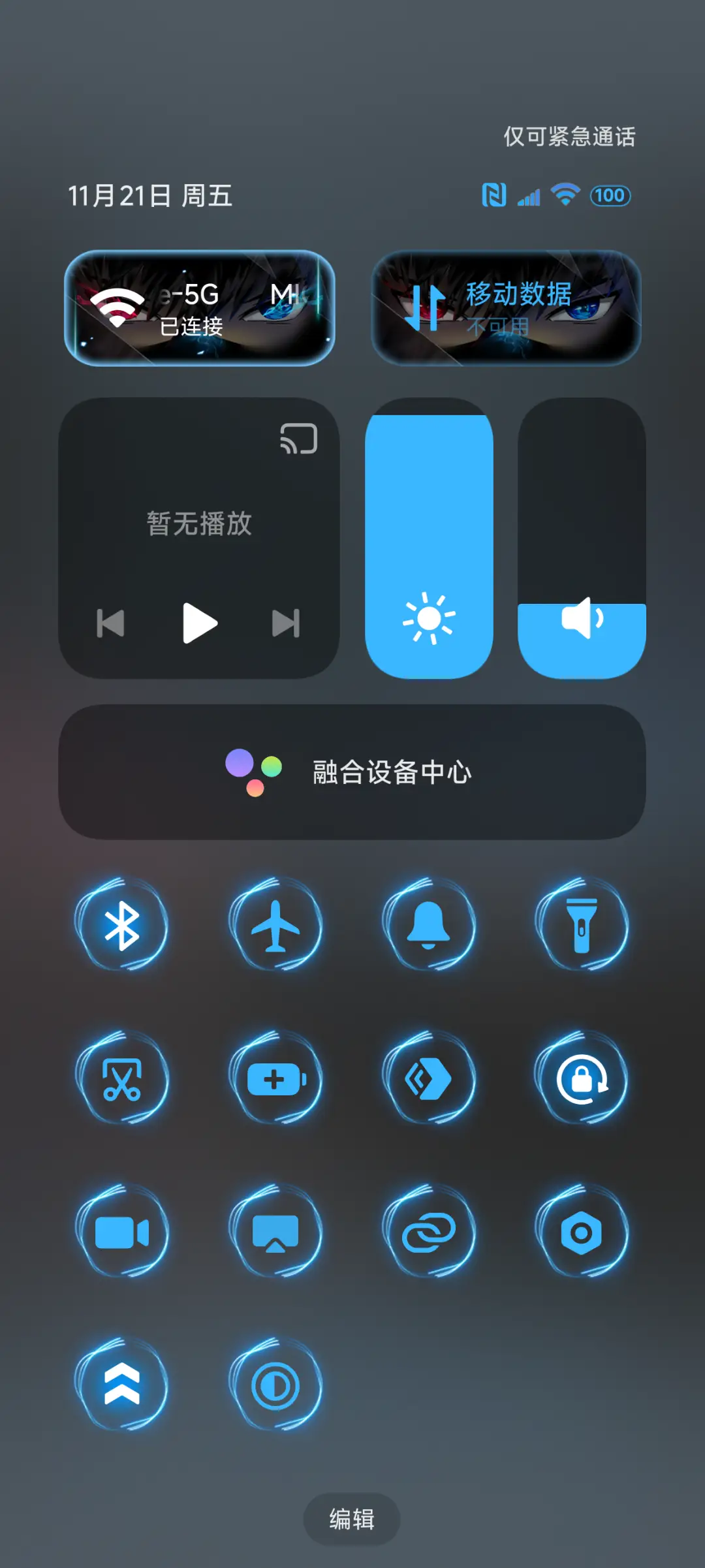Viewport: 705px width, 1568px height.
Task: Toggle airplane mode
Action: point(277,926)
